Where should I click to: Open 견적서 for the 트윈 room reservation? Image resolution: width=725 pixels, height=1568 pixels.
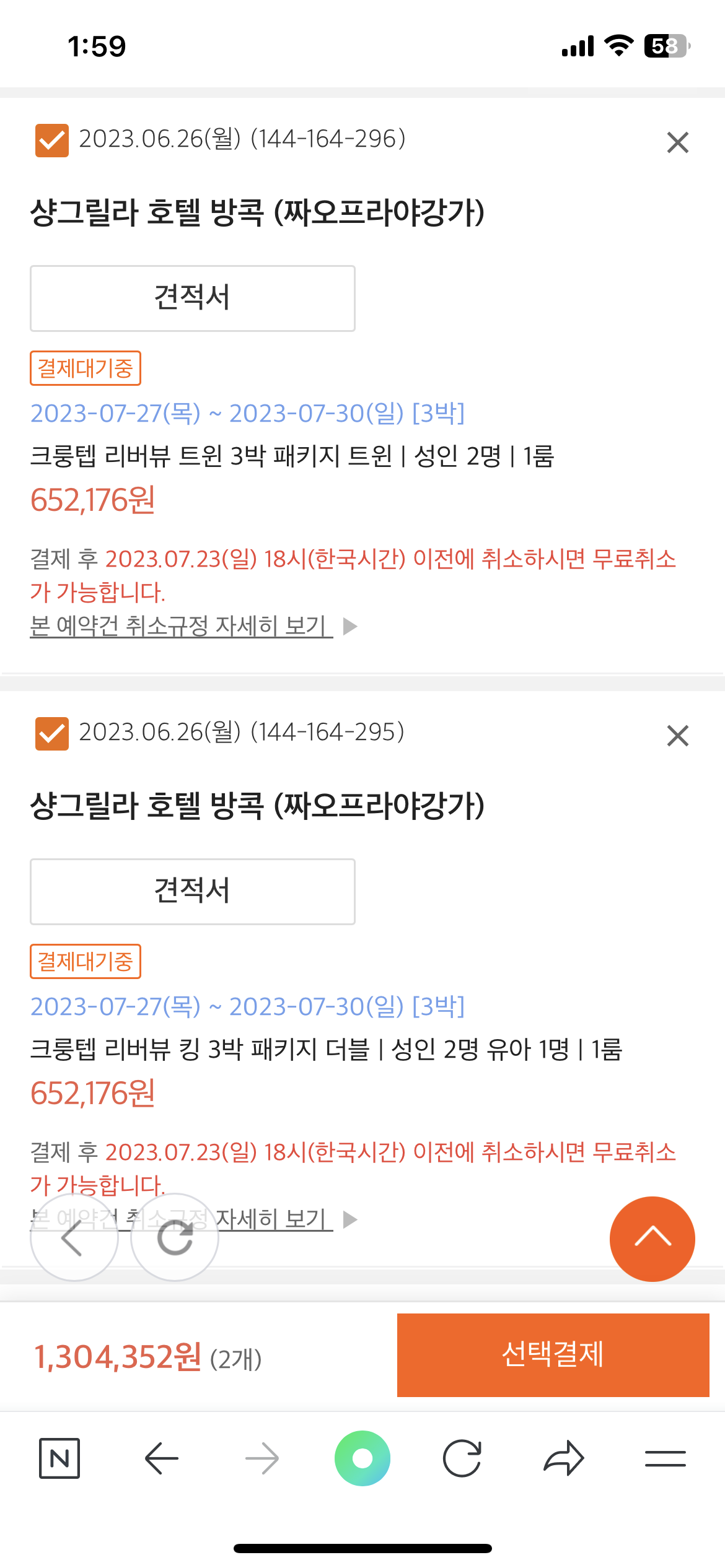pos(193,298)
